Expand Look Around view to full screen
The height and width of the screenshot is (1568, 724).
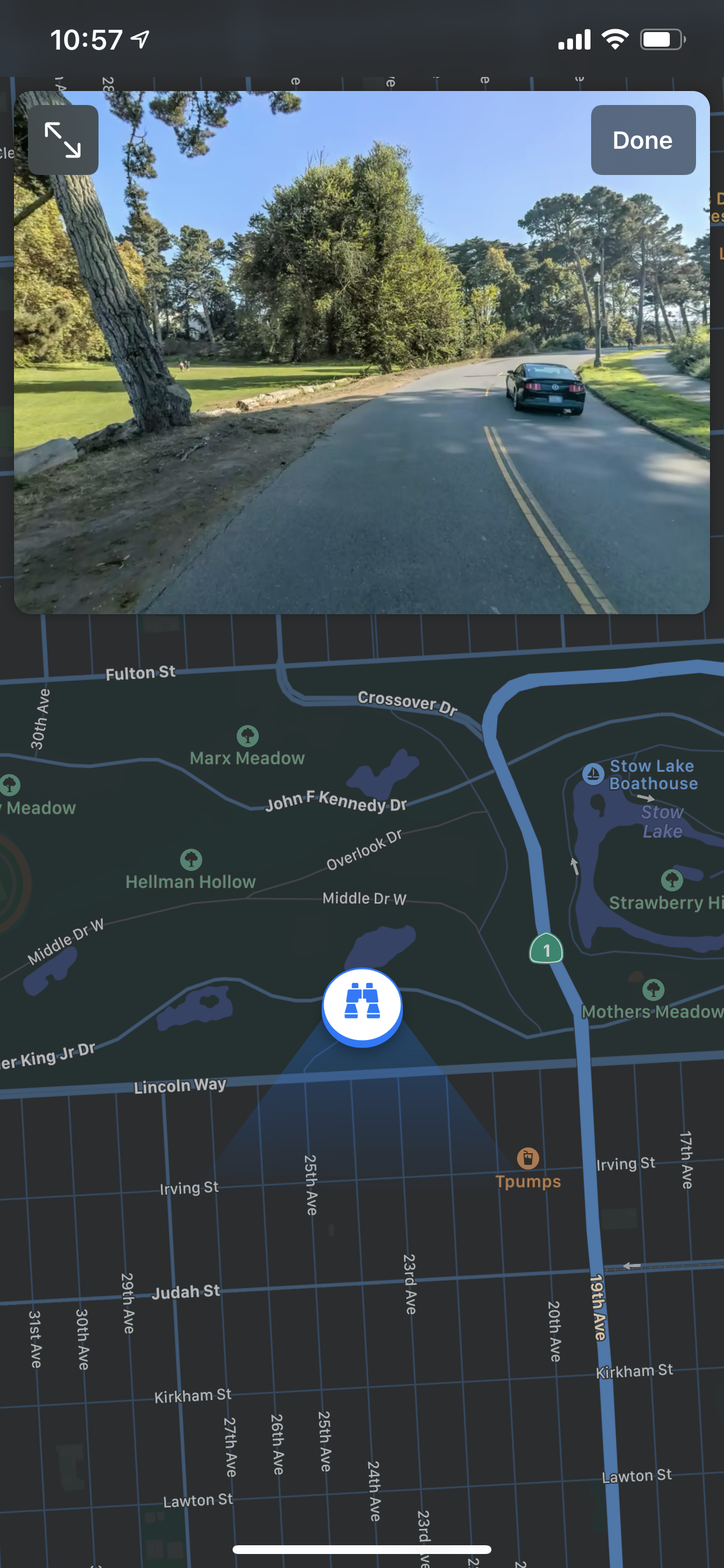coord(63,139)
